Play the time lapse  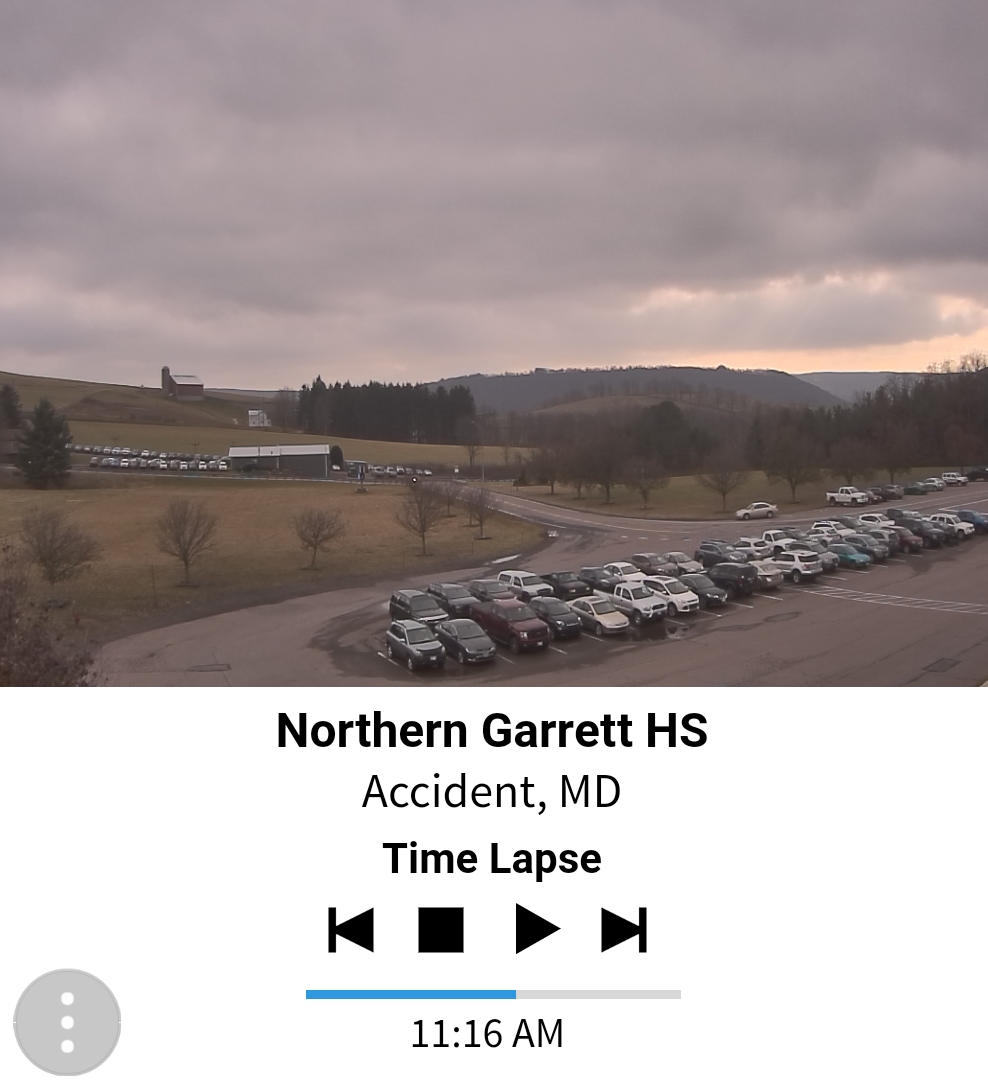(x=536, y=930)
